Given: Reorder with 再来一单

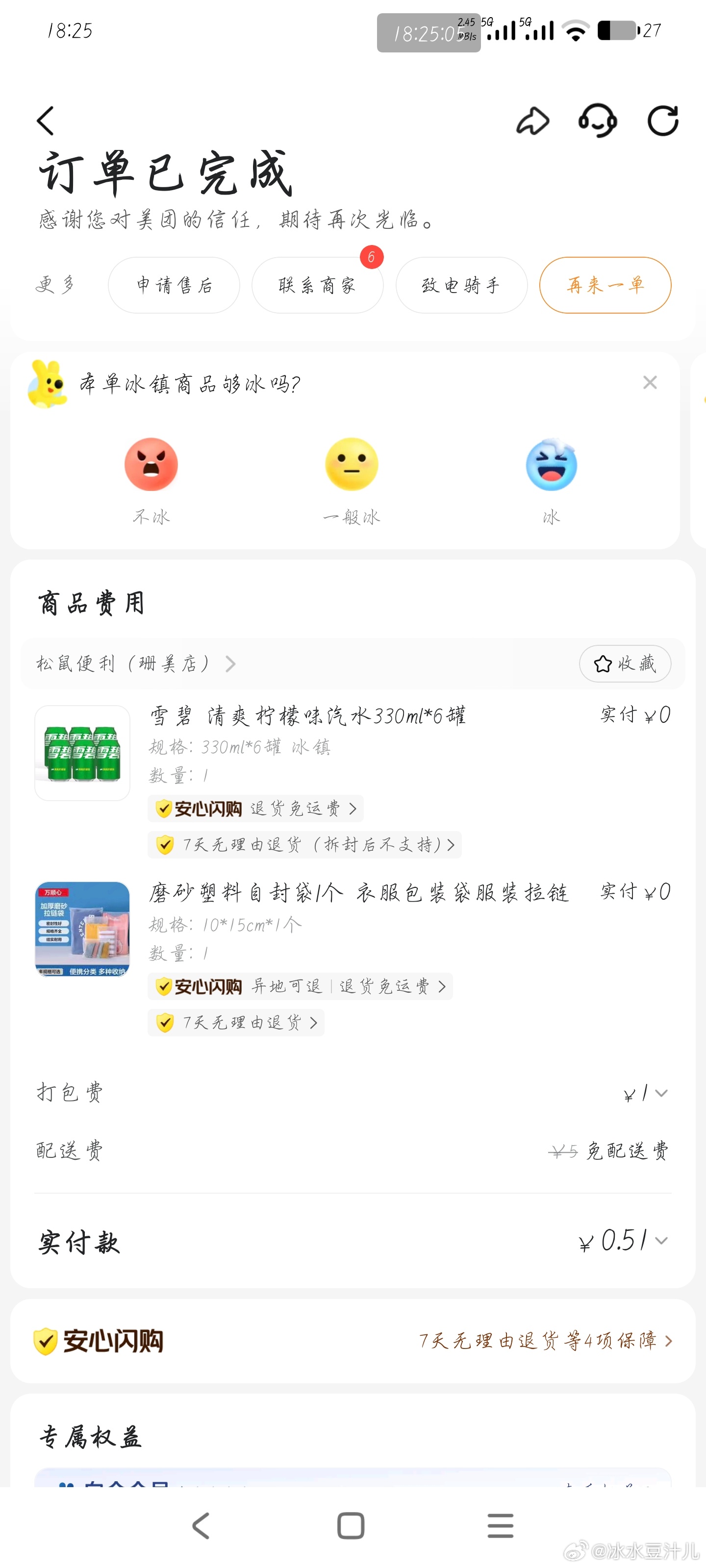Looking at the screenshot, I should point(605,285).
